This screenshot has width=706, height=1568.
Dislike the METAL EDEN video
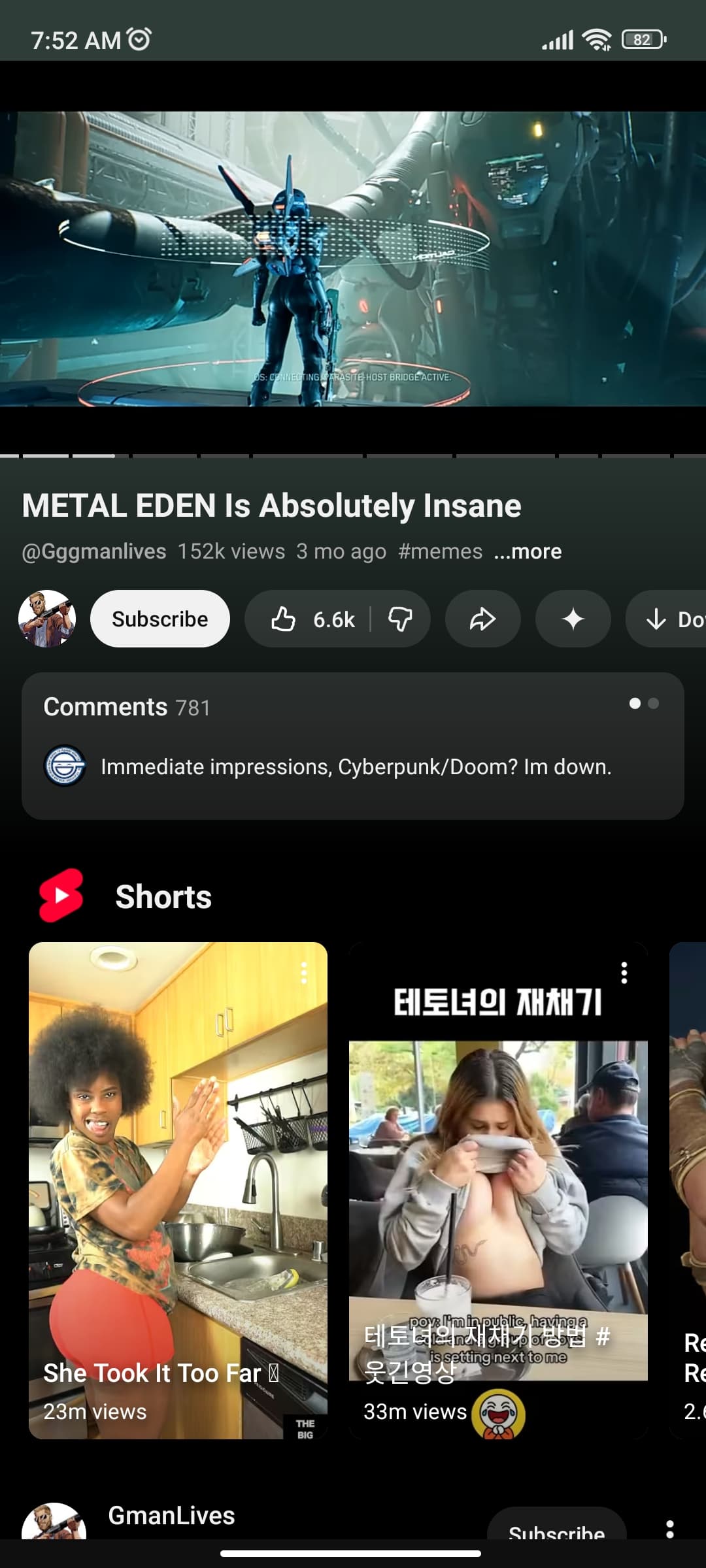coord(400,619)
